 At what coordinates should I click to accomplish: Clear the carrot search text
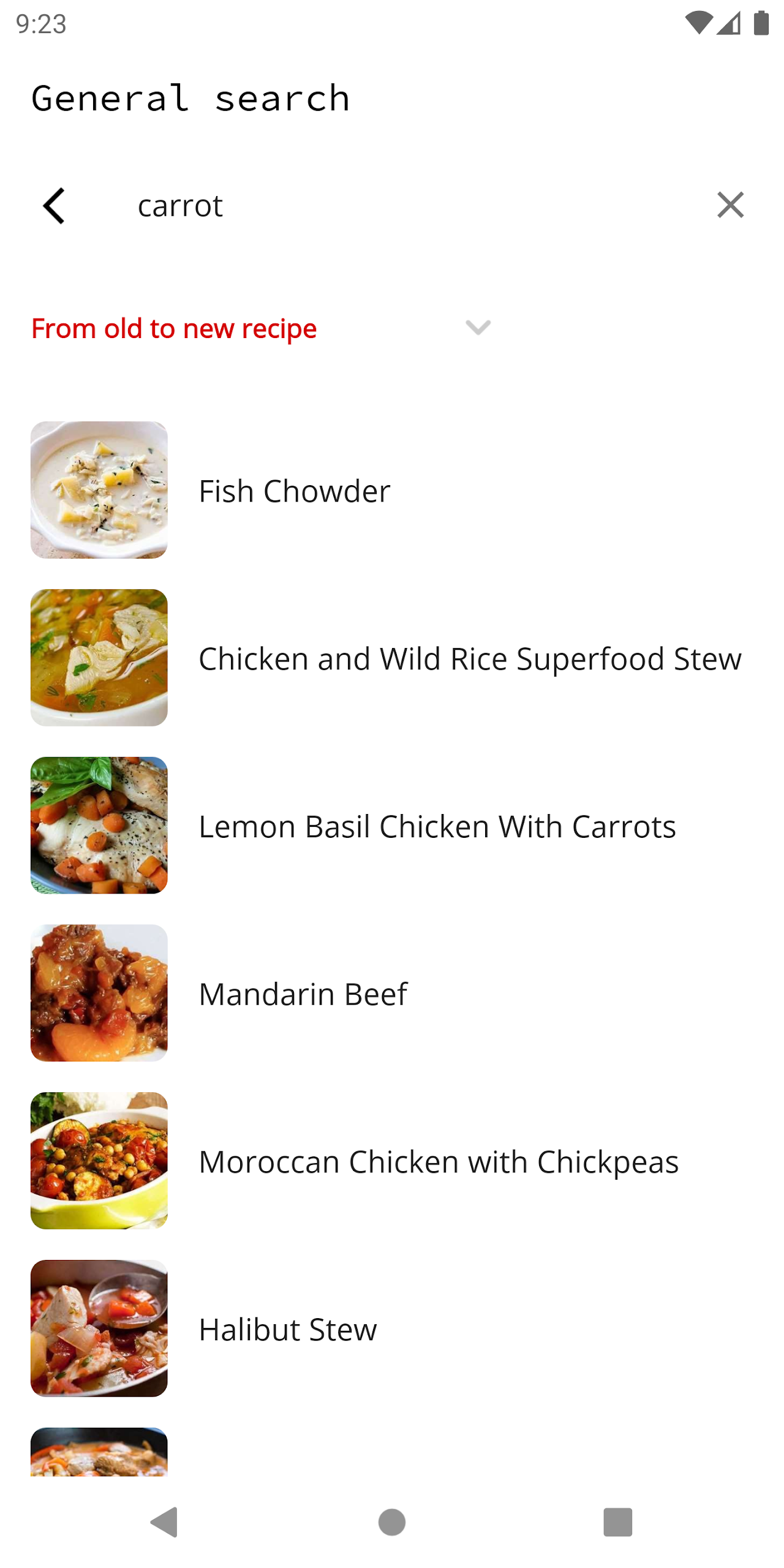730,205
